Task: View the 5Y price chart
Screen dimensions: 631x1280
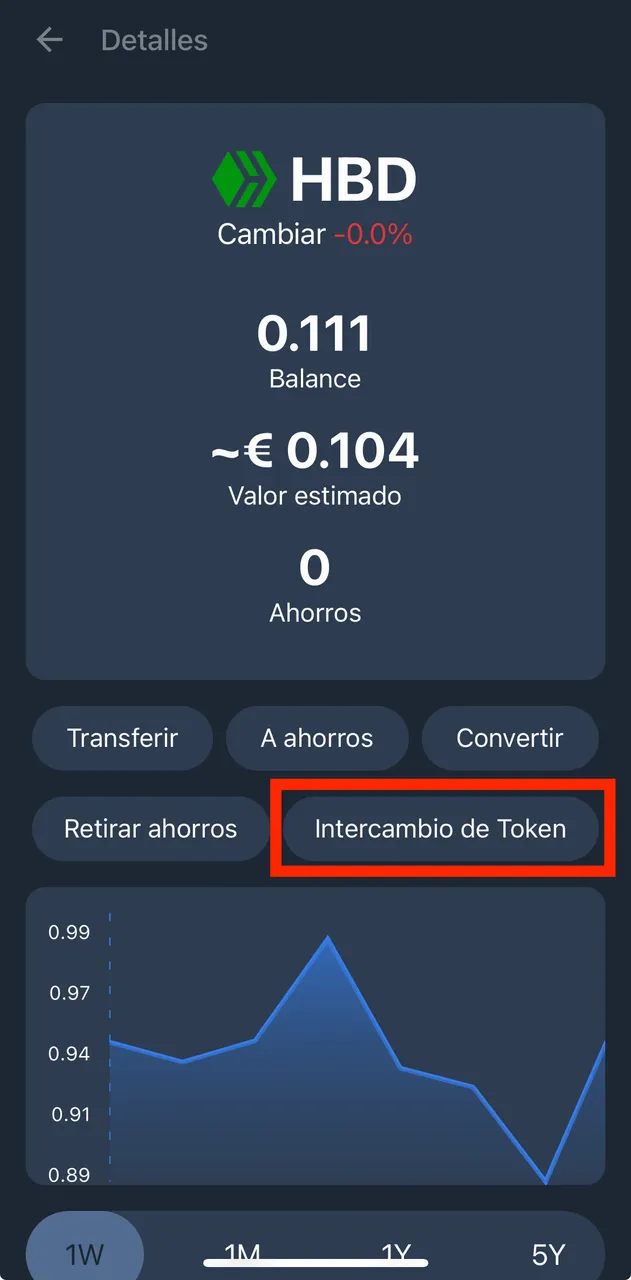Action: click(548, 1254)
